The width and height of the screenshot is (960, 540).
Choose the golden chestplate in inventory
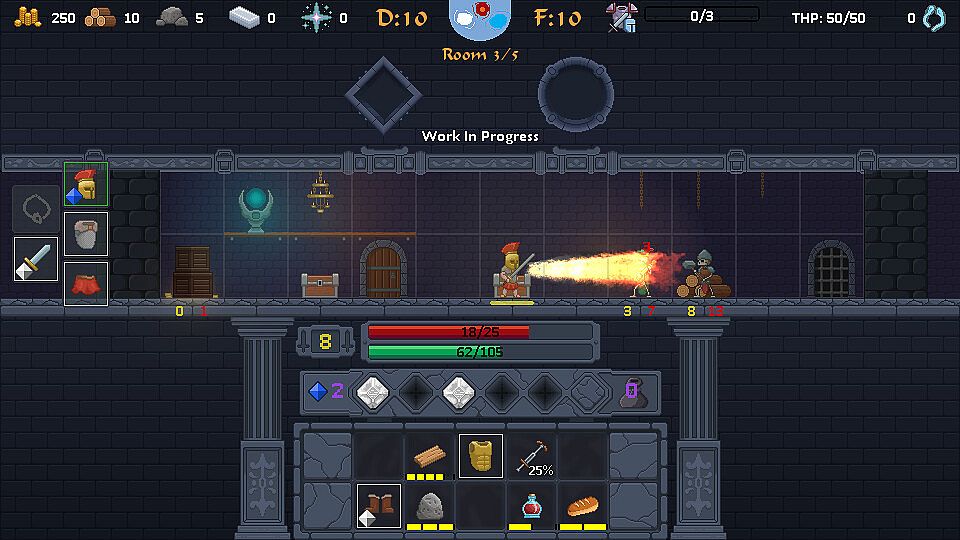point(481,456)
